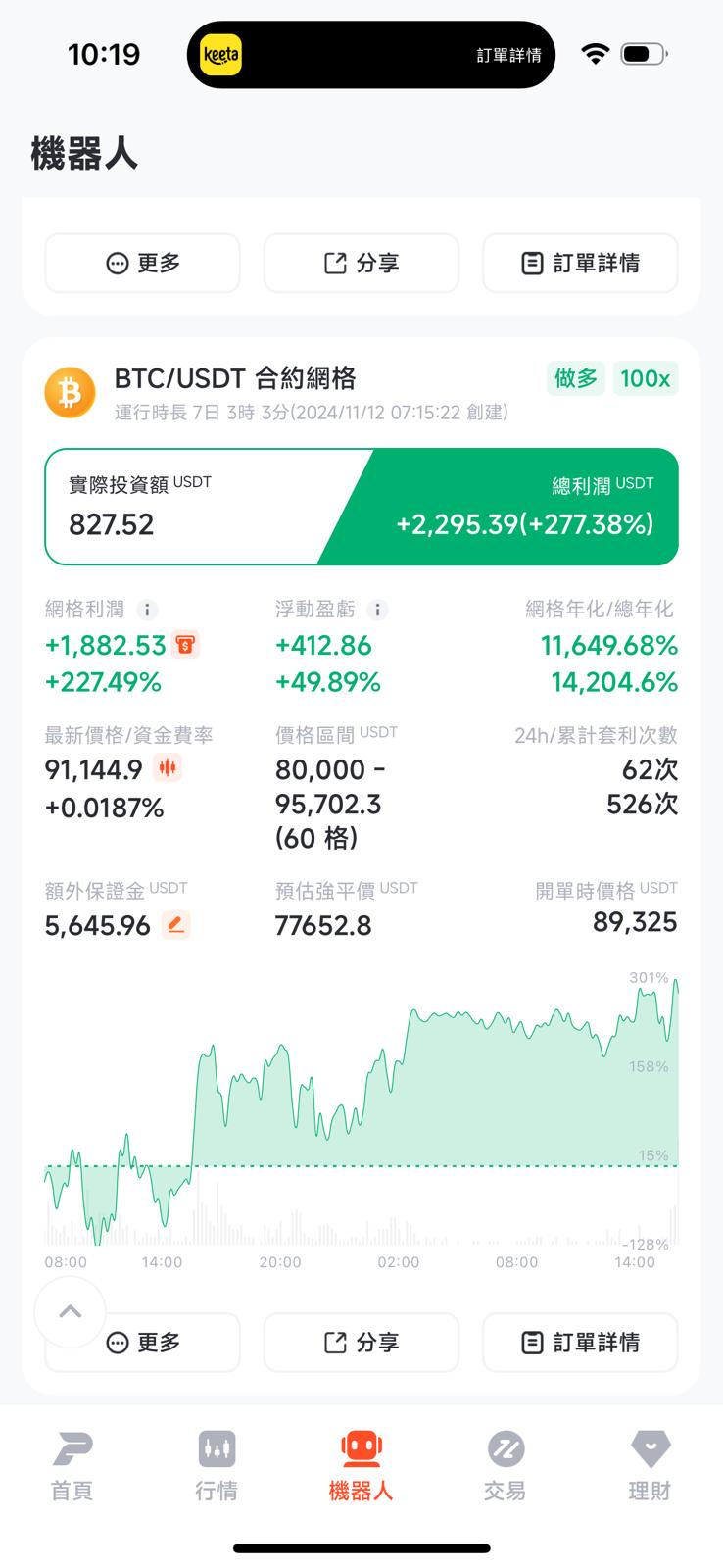Switch to the 行情 tab
Image resolution: width=723 pixels, height=1568 pixels.
tap(217, 1465)
